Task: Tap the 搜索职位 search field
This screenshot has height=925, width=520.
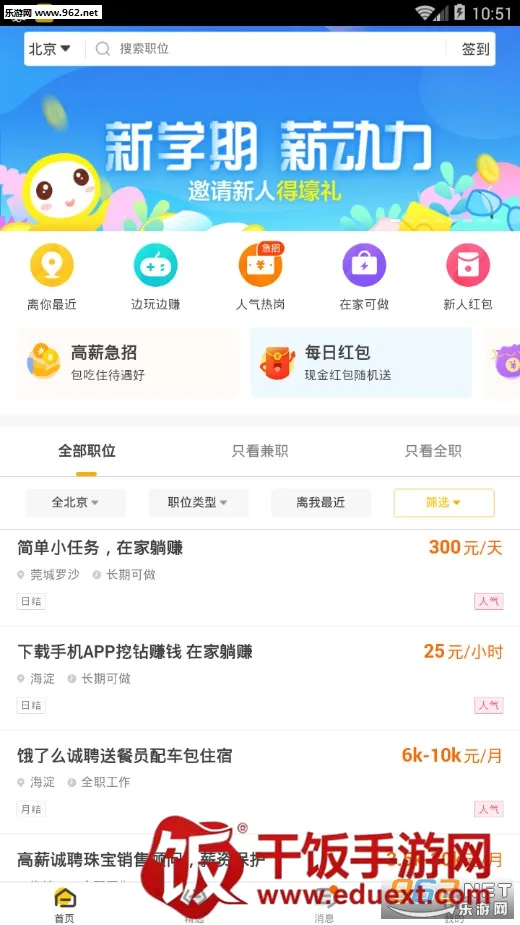Action: [x=266, y=49]
